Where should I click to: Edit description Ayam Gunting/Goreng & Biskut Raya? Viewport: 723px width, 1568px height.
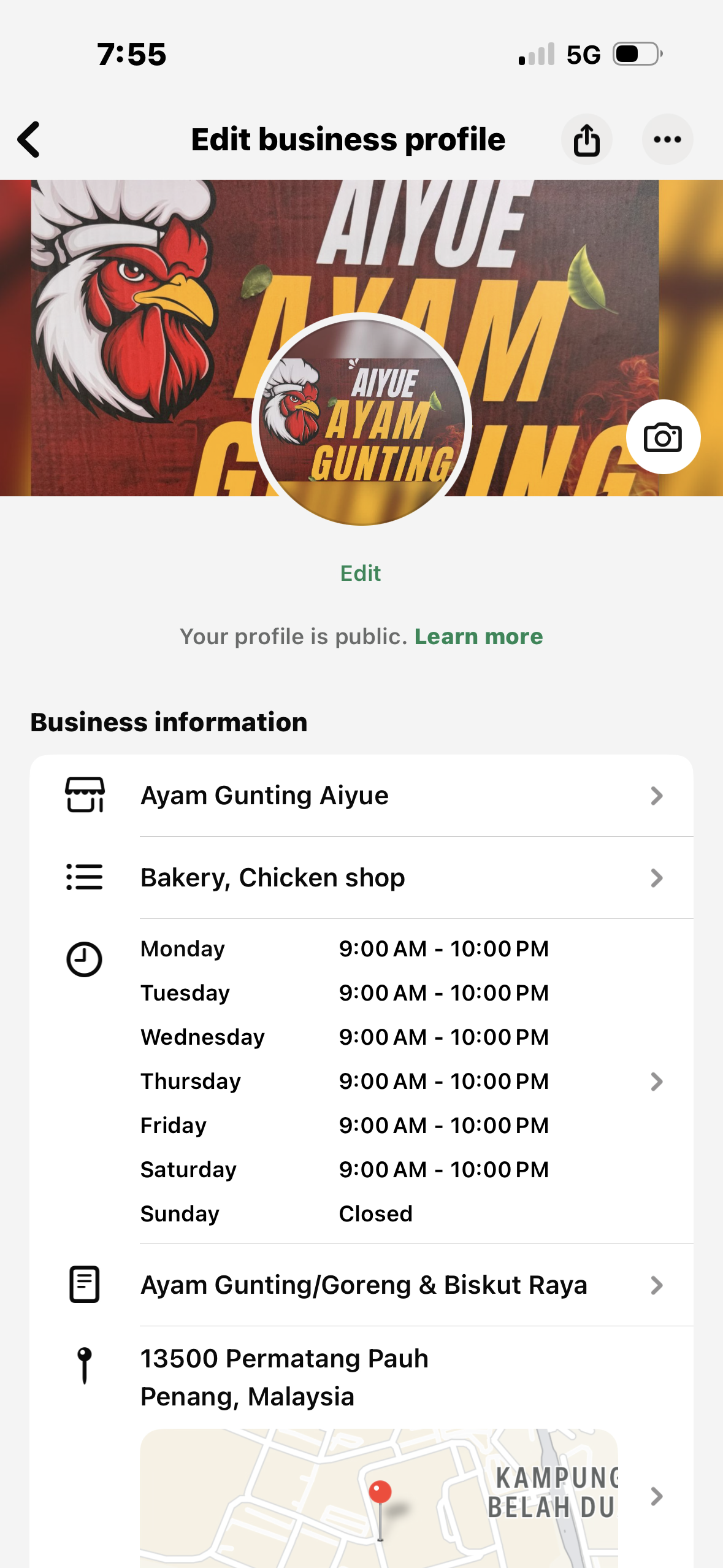[362, 1285]
